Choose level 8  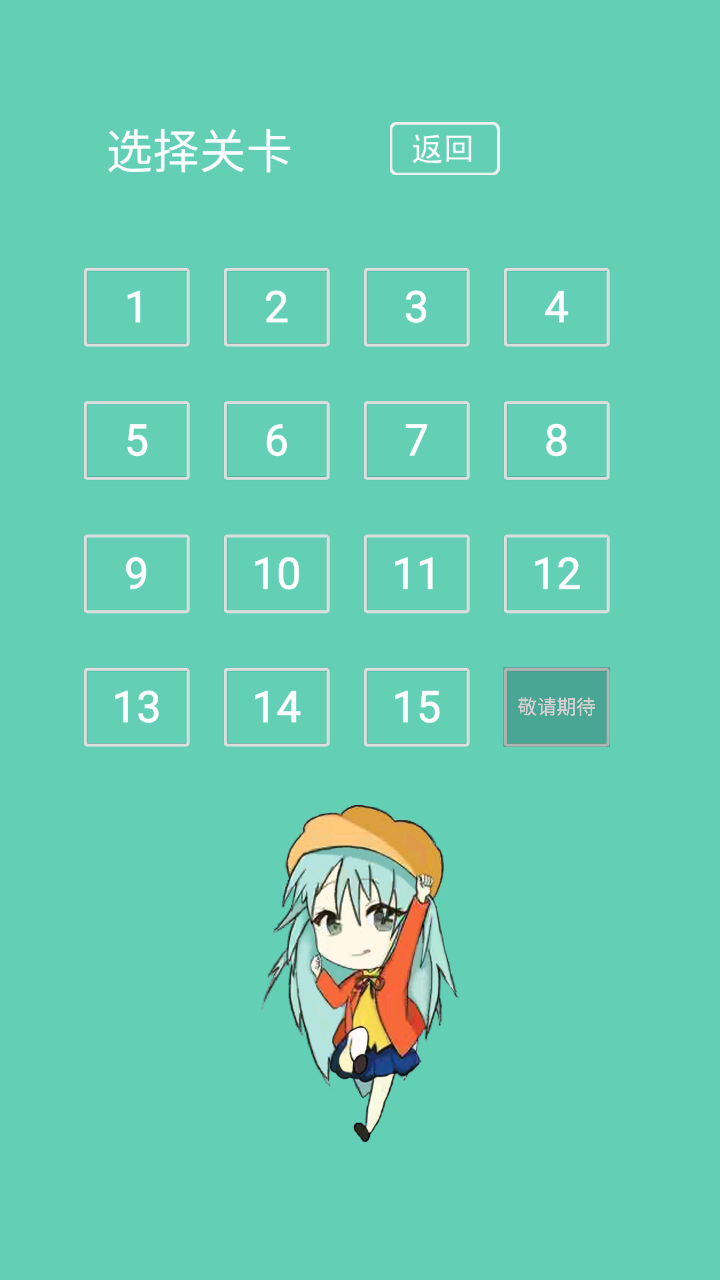tap(557, 440)
